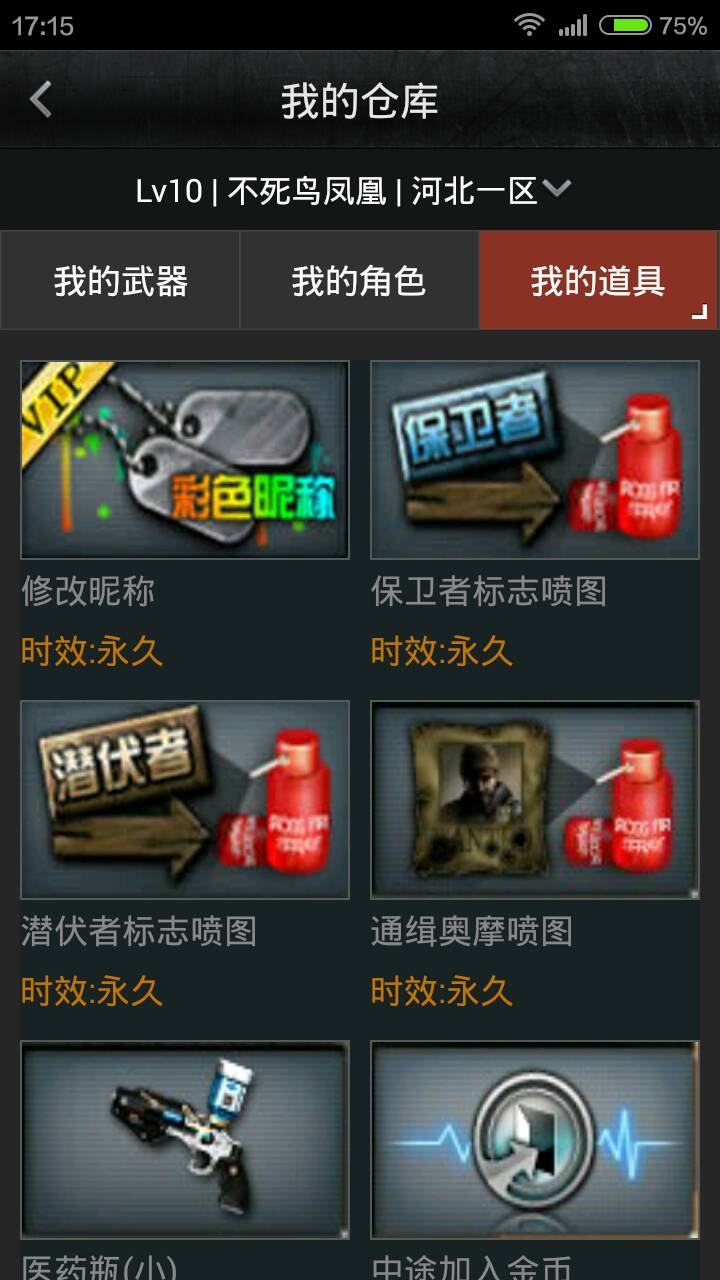Switch to the 我的角色 tab

click(x=359, y=283)
